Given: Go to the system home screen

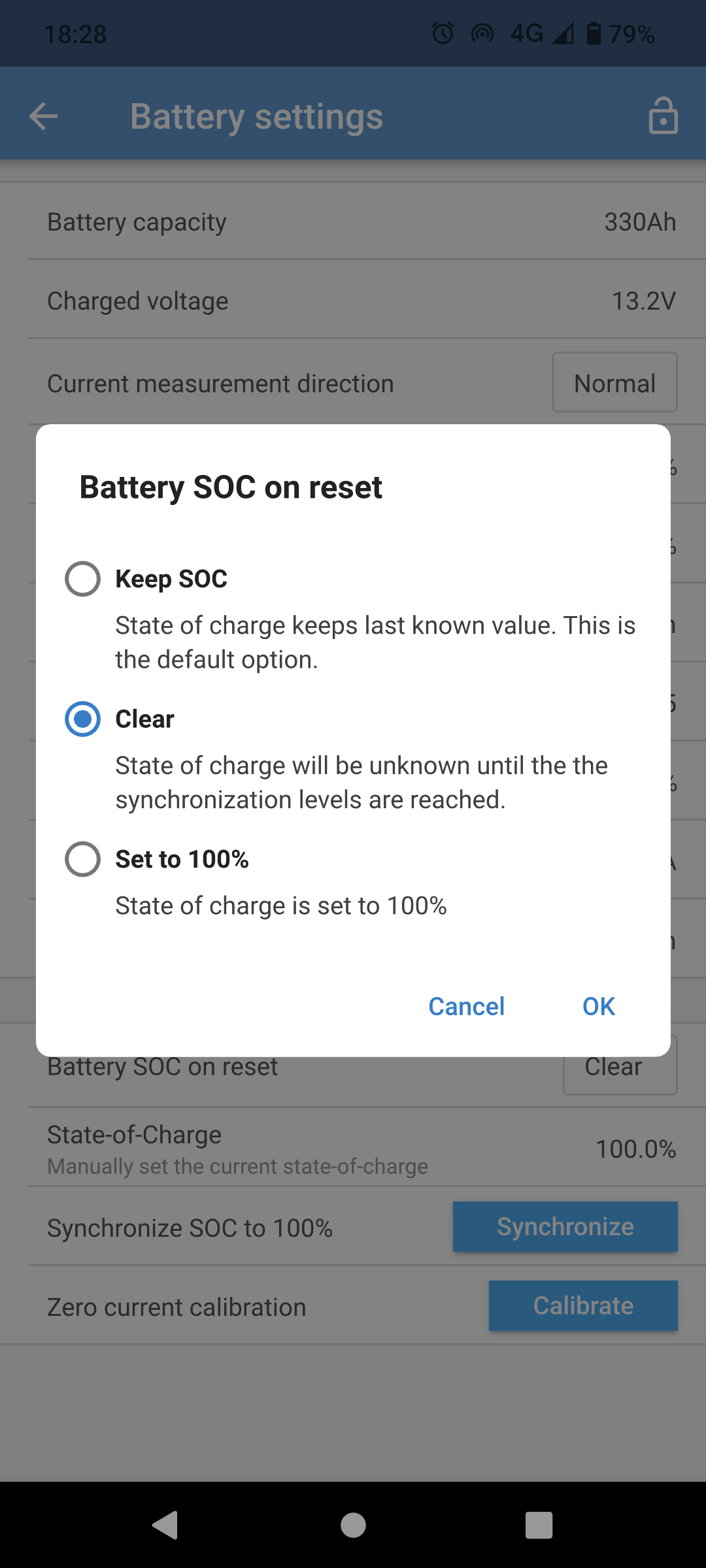Looking at the screenshot, I should click(353, 1526).
